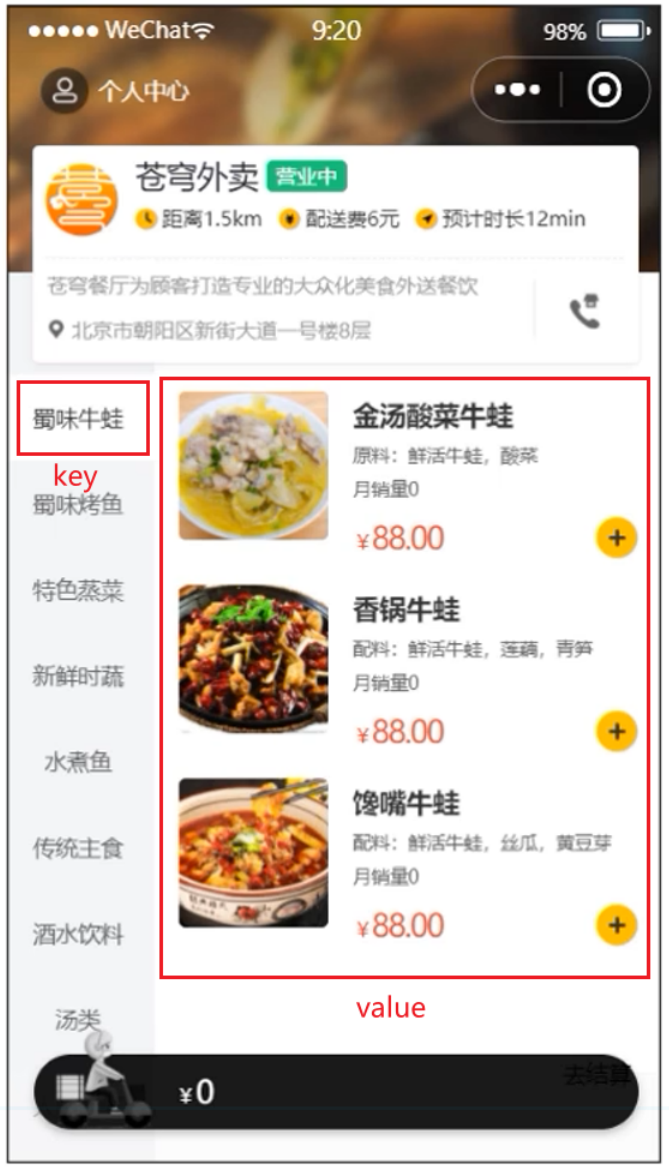Select the 汤类 category
Viewport: 669px width, 1169px height.
(78, 1019)
